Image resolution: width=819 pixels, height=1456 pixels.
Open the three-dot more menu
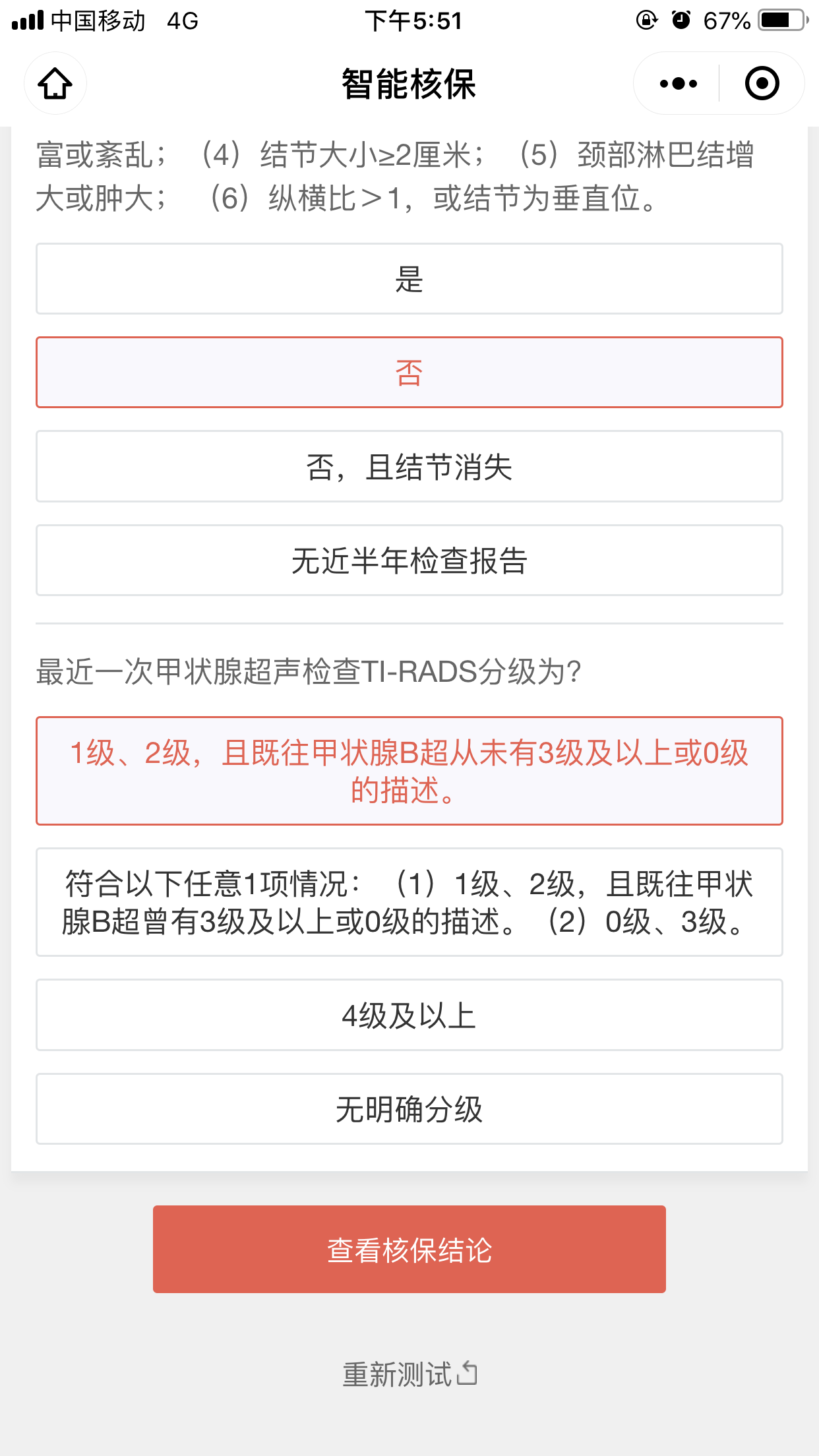[x=678, y=84]
